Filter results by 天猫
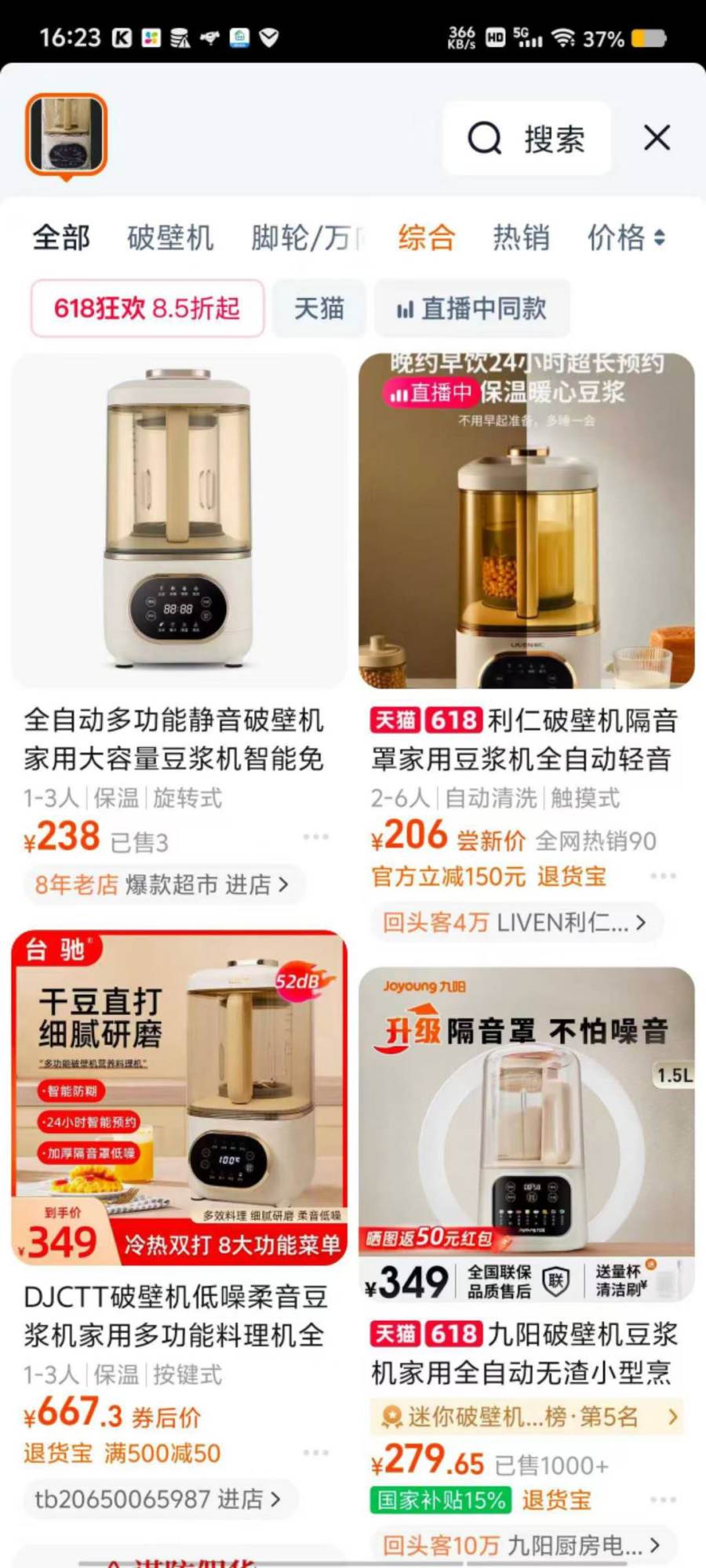Viewport: 706px width, 1568px height. click(x=318, y=308)
